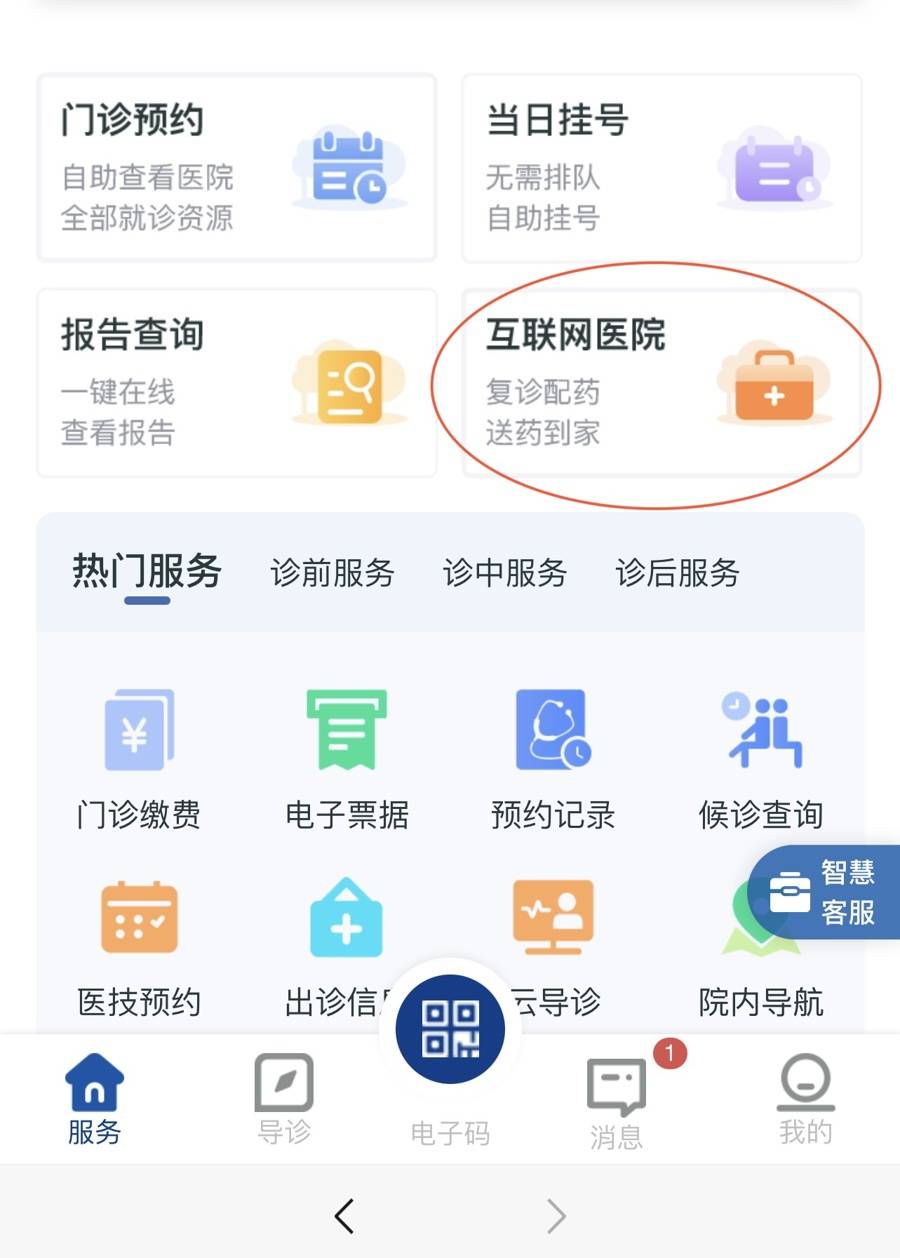Tap the browser back arrow
This screenshot has height=1258, width=900.
tap(344, 1216)
